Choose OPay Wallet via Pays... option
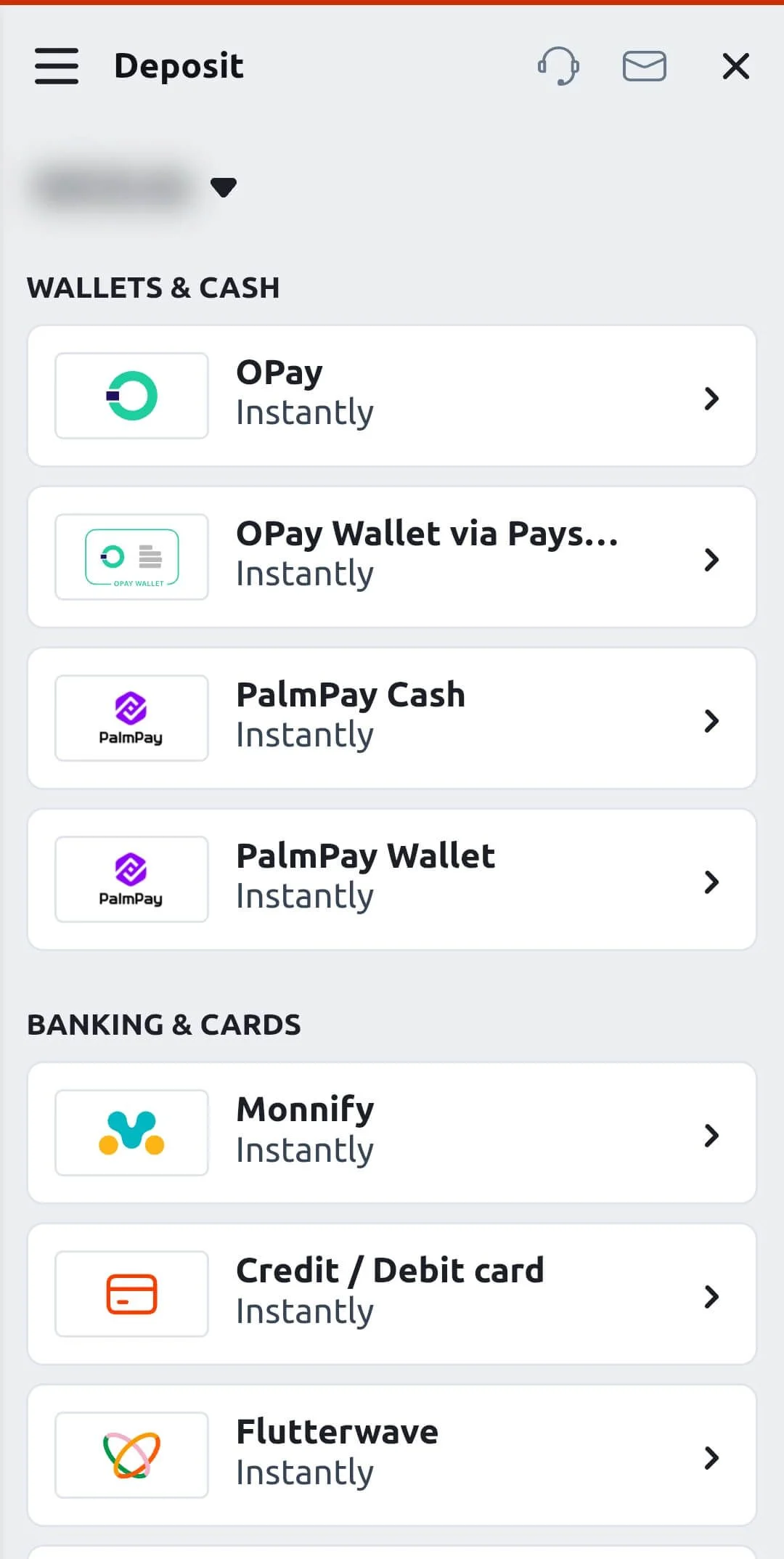784x1559 pixels. tap(392, 557)
